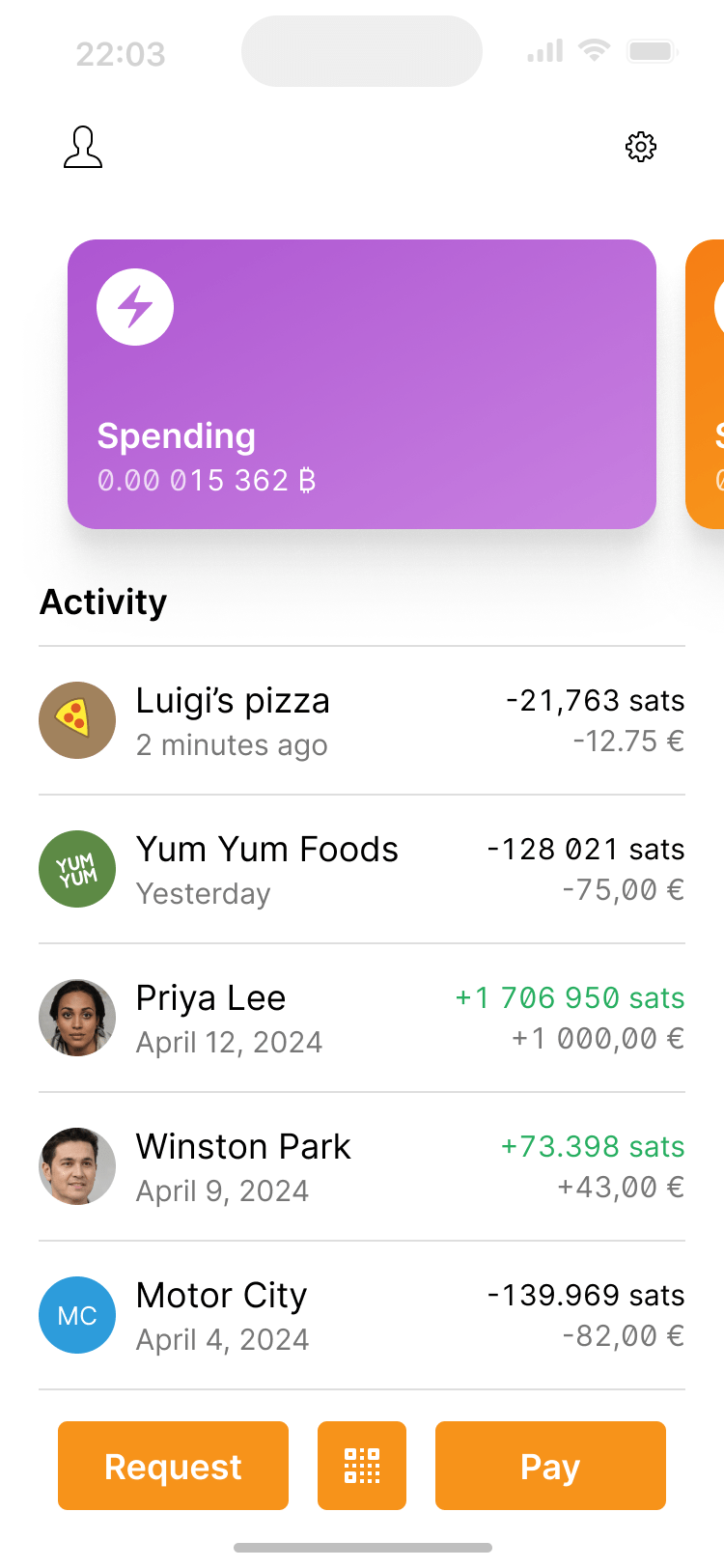Open the purple Spending wallet card
This screenshot has width=724, height=1568.
tap(362, 384)
